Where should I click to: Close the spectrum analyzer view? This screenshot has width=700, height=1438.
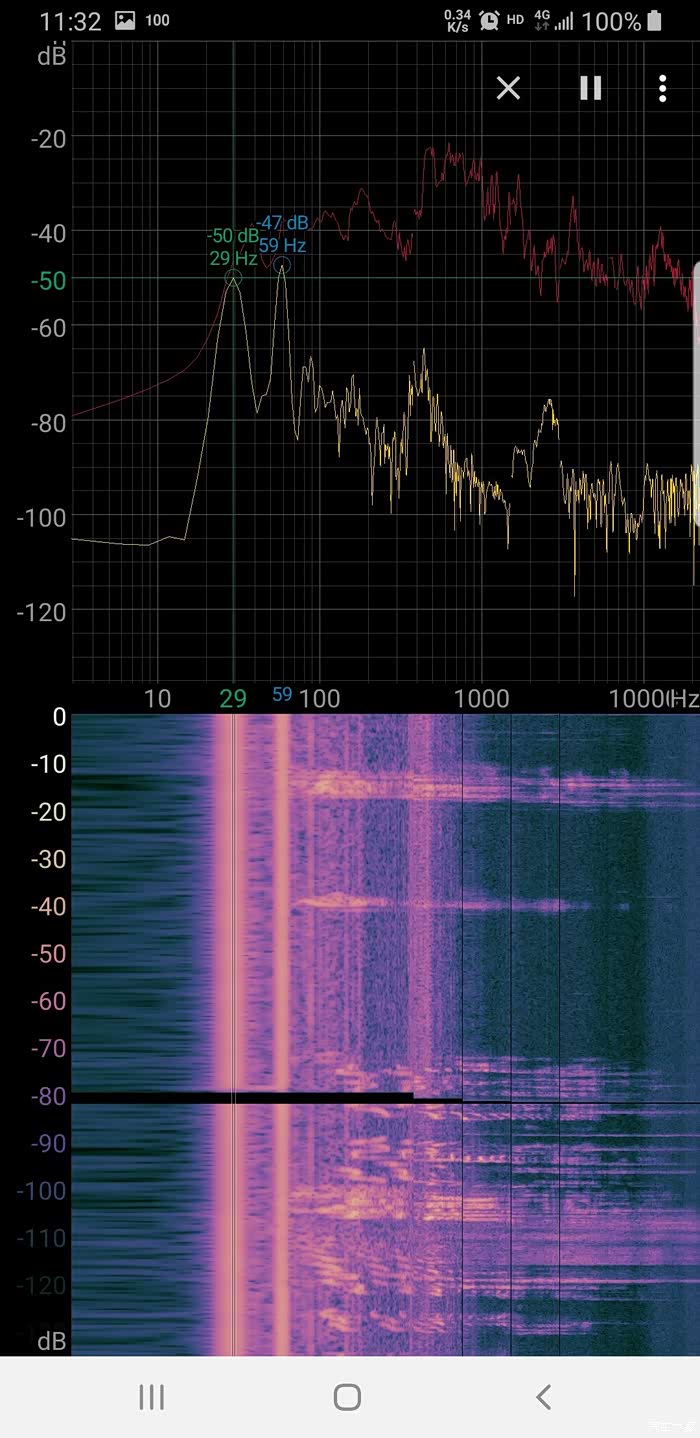[508, 89]
